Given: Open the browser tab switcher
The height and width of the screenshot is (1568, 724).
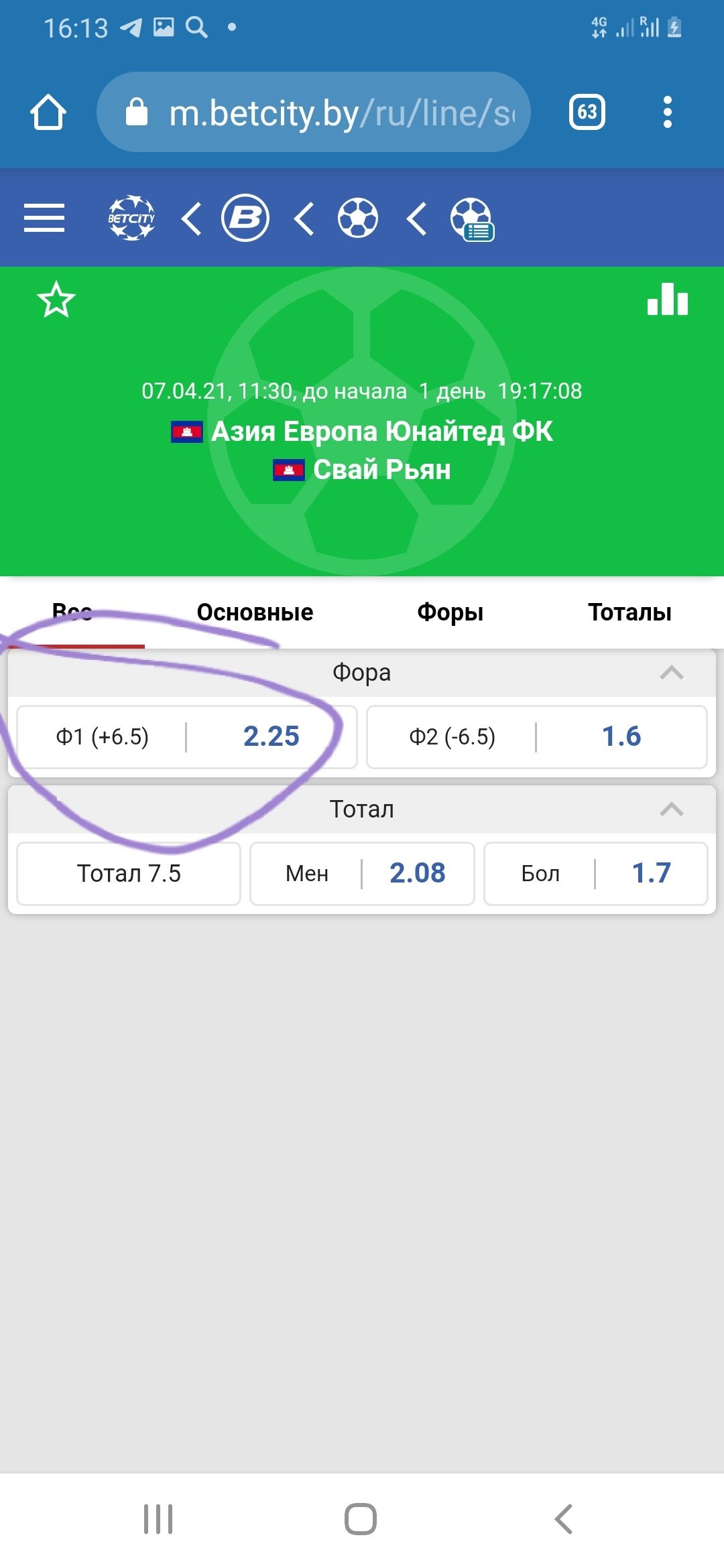Looking at the screenshot, I should 587,112.
